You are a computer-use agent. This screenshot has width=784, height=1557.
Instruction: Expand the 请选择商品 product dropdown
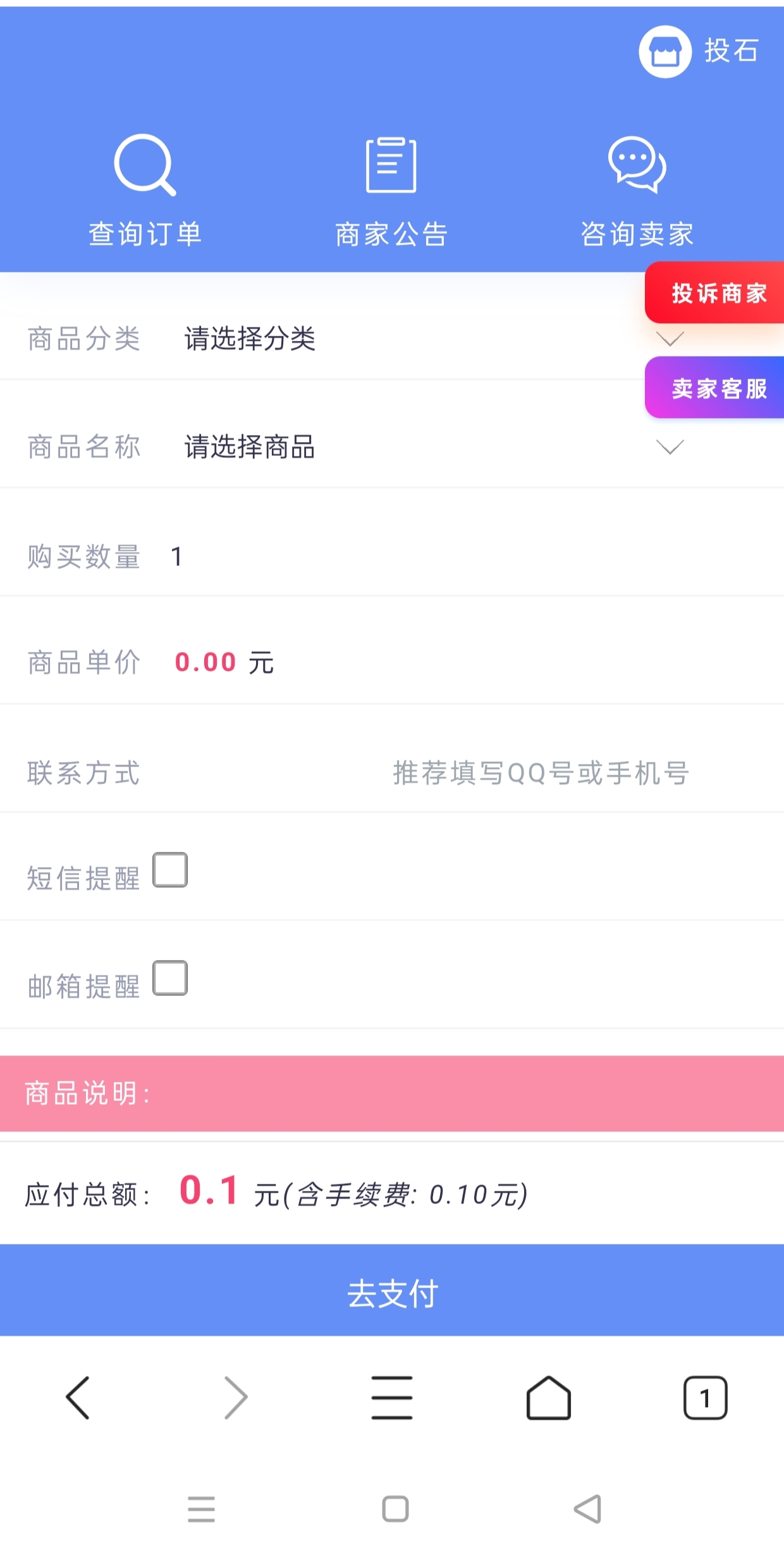(417, 447)
